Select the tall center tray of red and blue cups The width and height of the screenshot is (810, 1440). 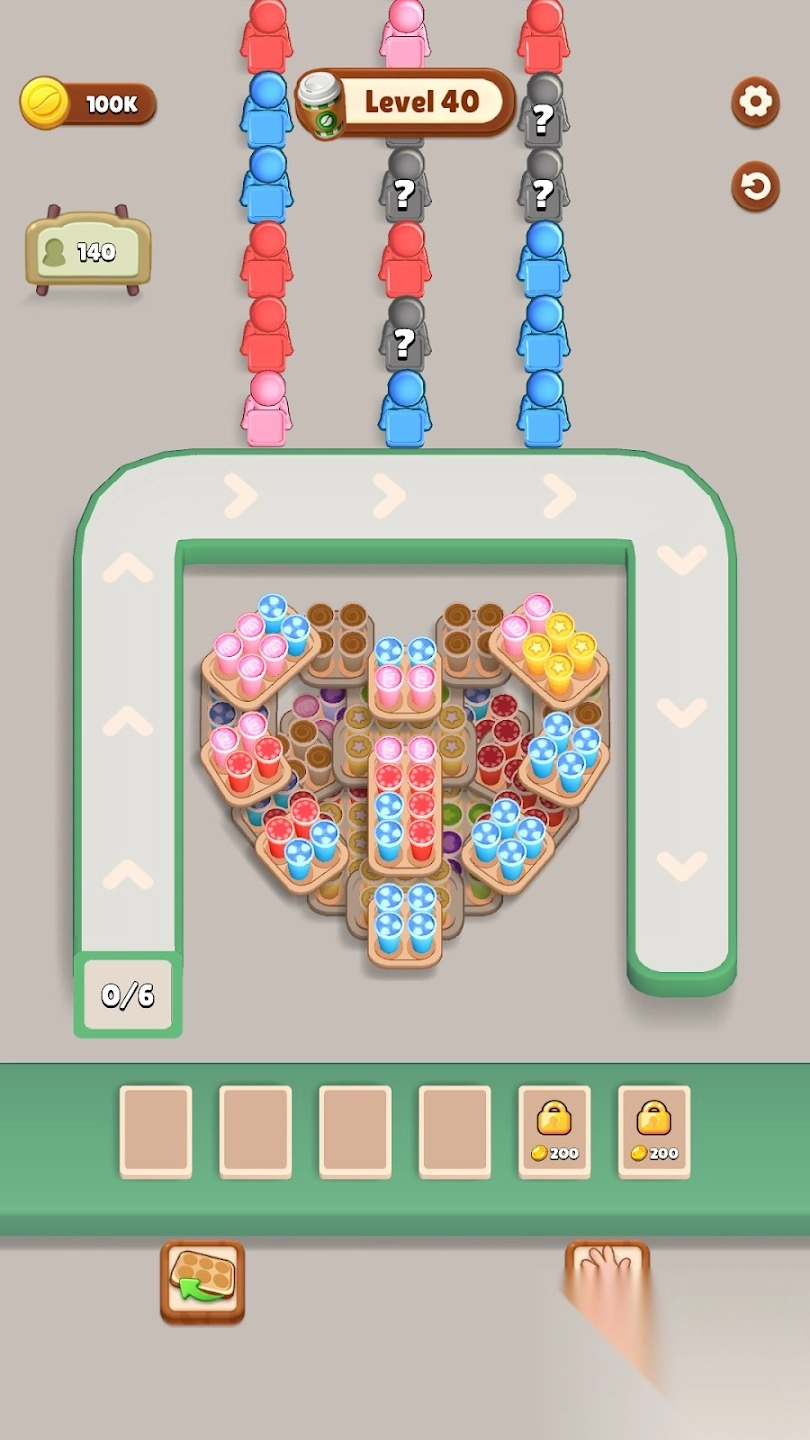[x=405, y=803]
